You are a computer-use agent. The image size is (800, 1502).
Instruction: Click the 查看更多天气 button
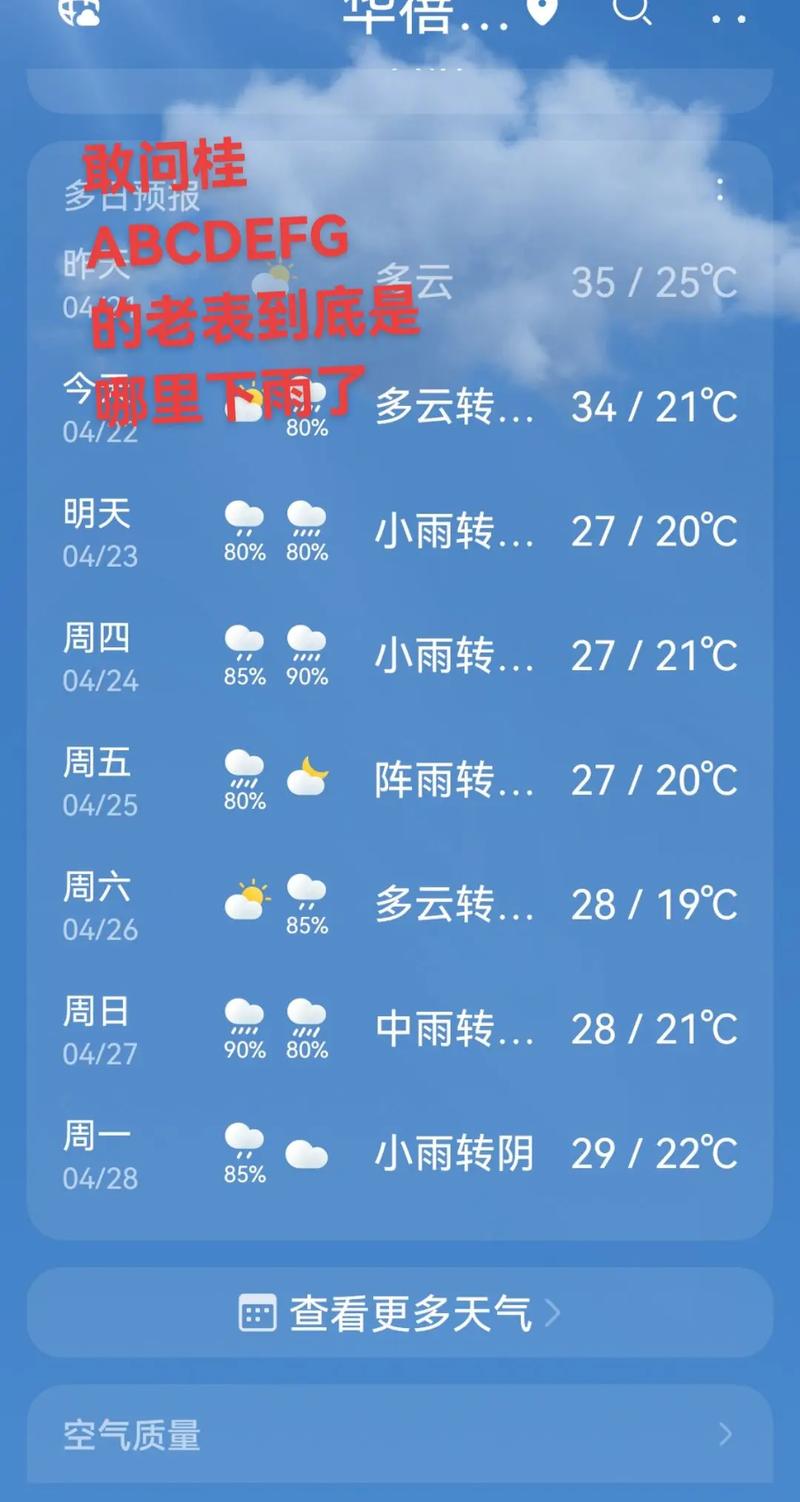400,1314
